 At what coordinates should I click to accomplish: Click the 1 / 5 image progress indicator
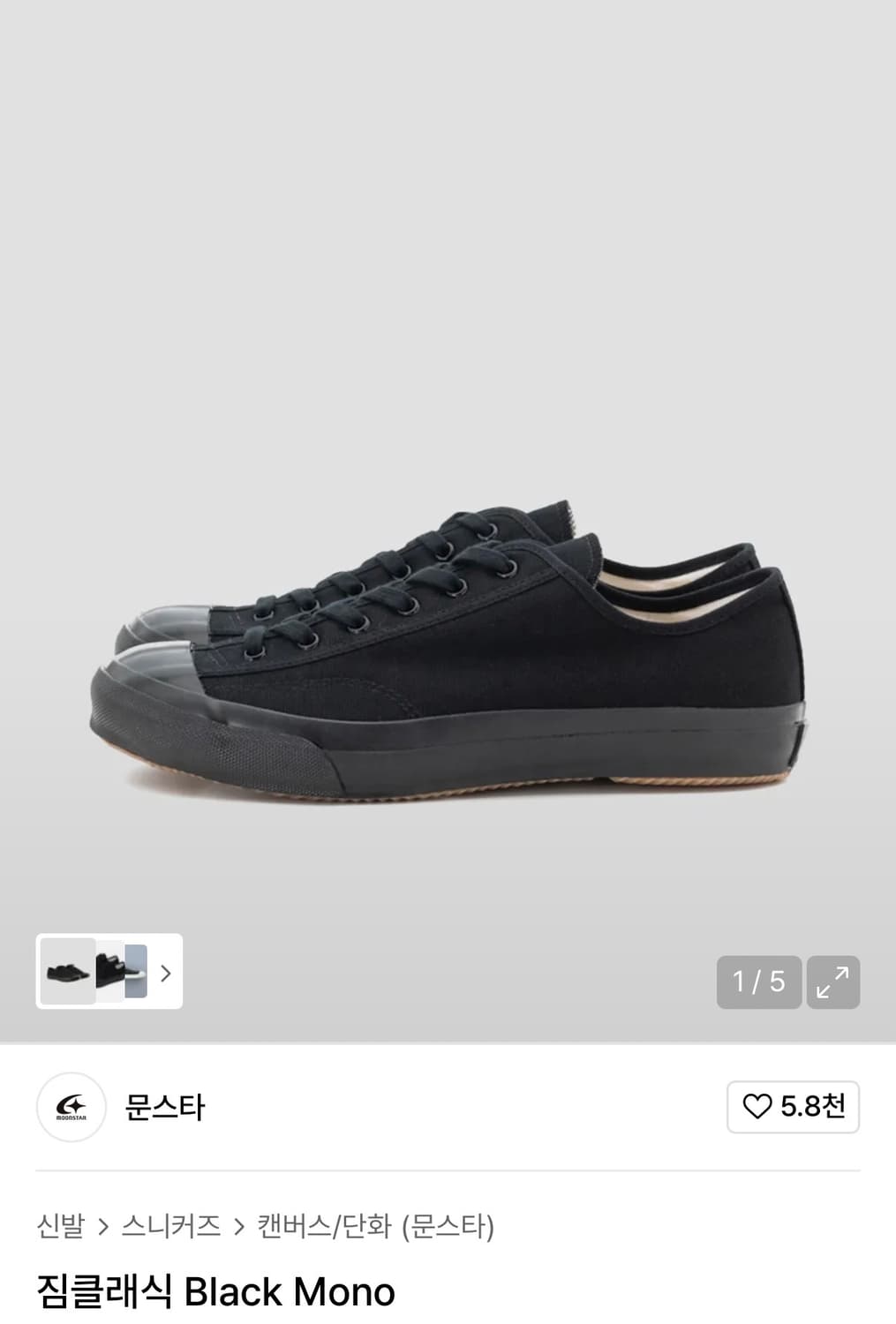click(757, 982)
